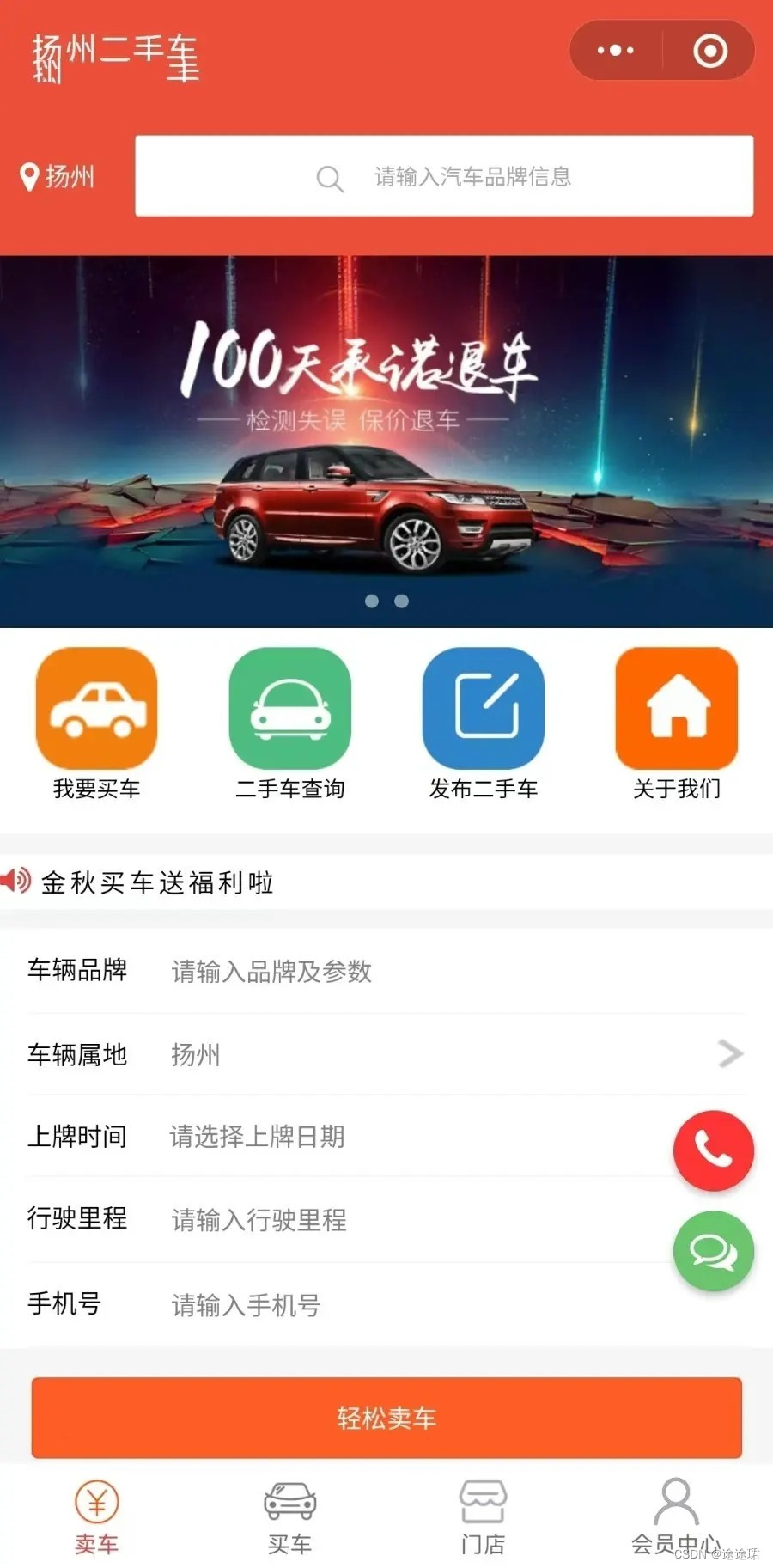Open the 100天承诺退车 banner
This screenshot has height=1568, width=773.
coord(386,442)
